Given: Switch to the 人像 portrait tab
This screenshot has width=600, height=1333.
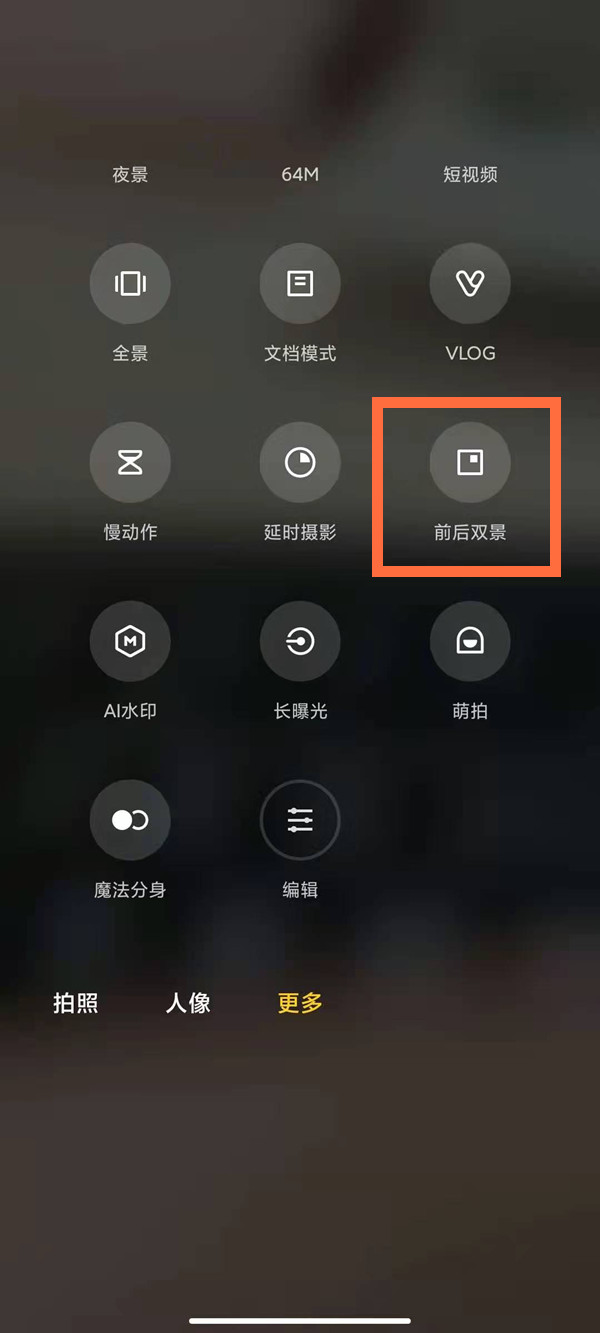Looking at the screenshot, I should pos(188,1003).
